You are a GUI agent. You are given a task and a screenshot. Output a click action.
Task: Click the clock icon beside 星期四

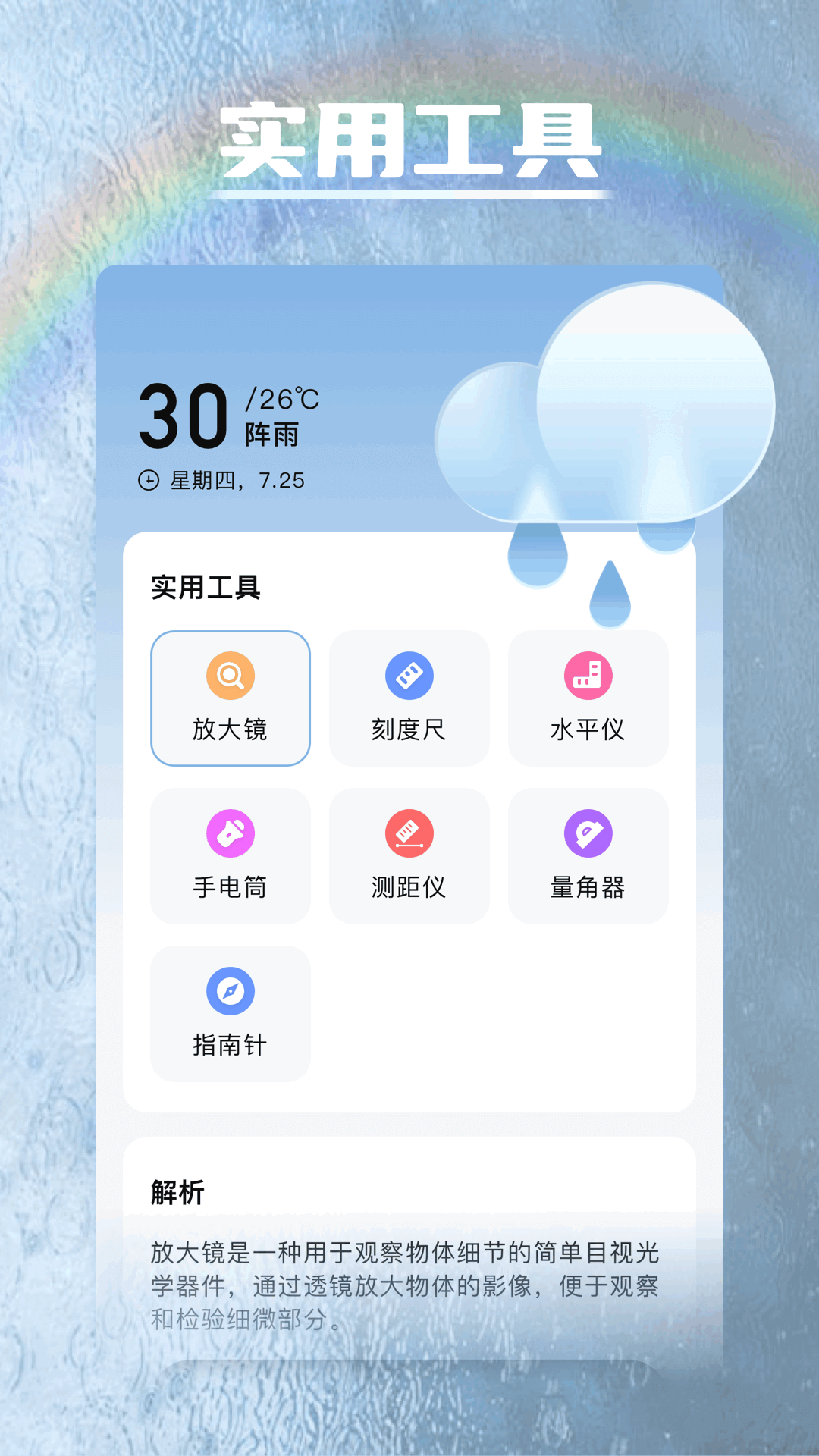(x=149, y=479)
